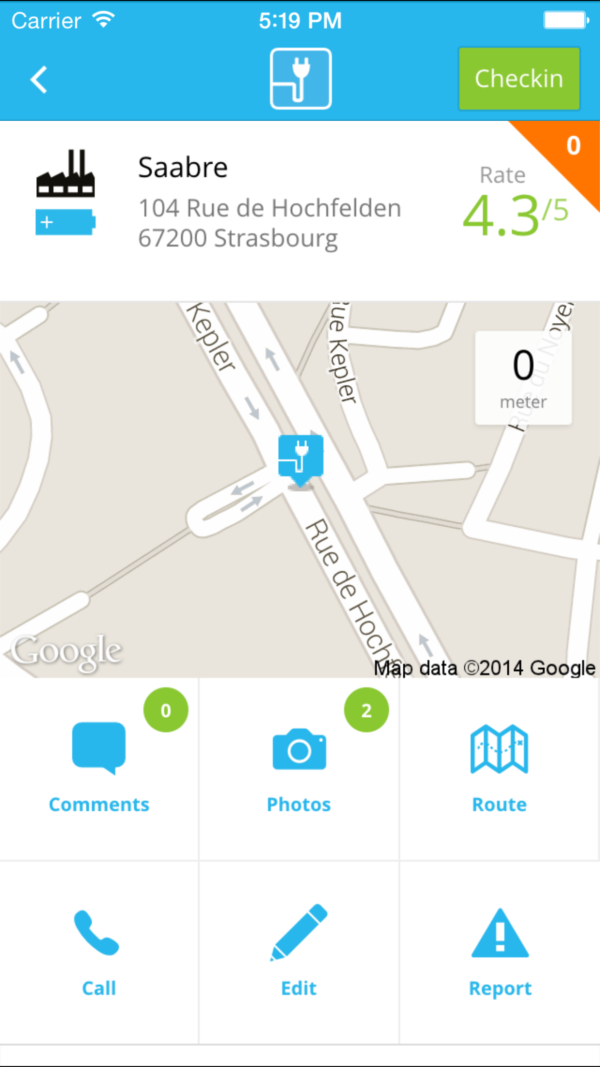Tap the Checkin button
Screen dimensions: 600x1067
click(x=518, y=78)
